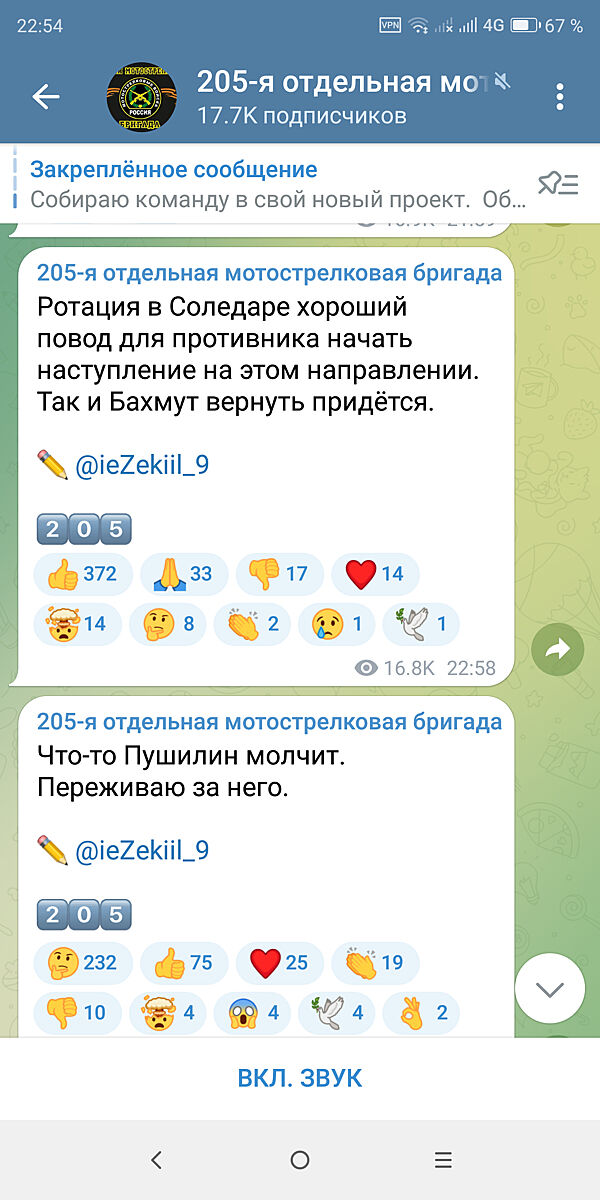Open the pinned message Закреплённое сообщение
600x1200 pixels.
click(x=270, y=184)
